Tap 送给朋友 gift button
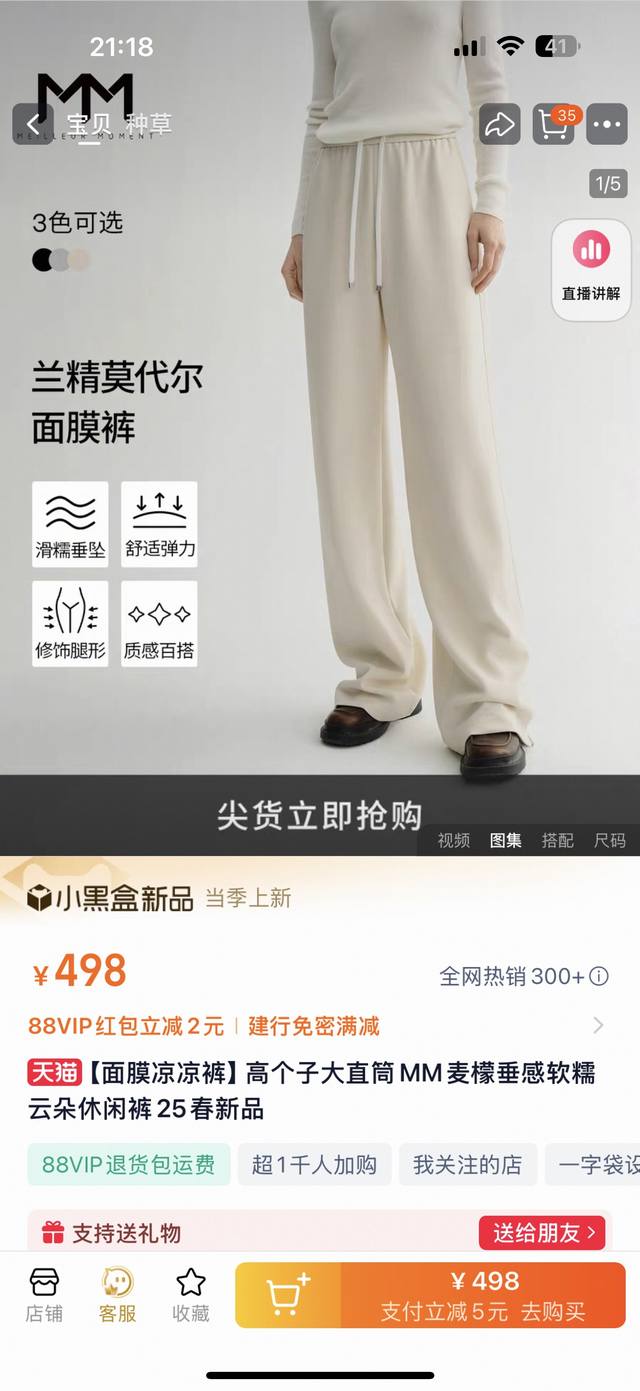This screenshot has width=640, height=1391. (544, 1233)
